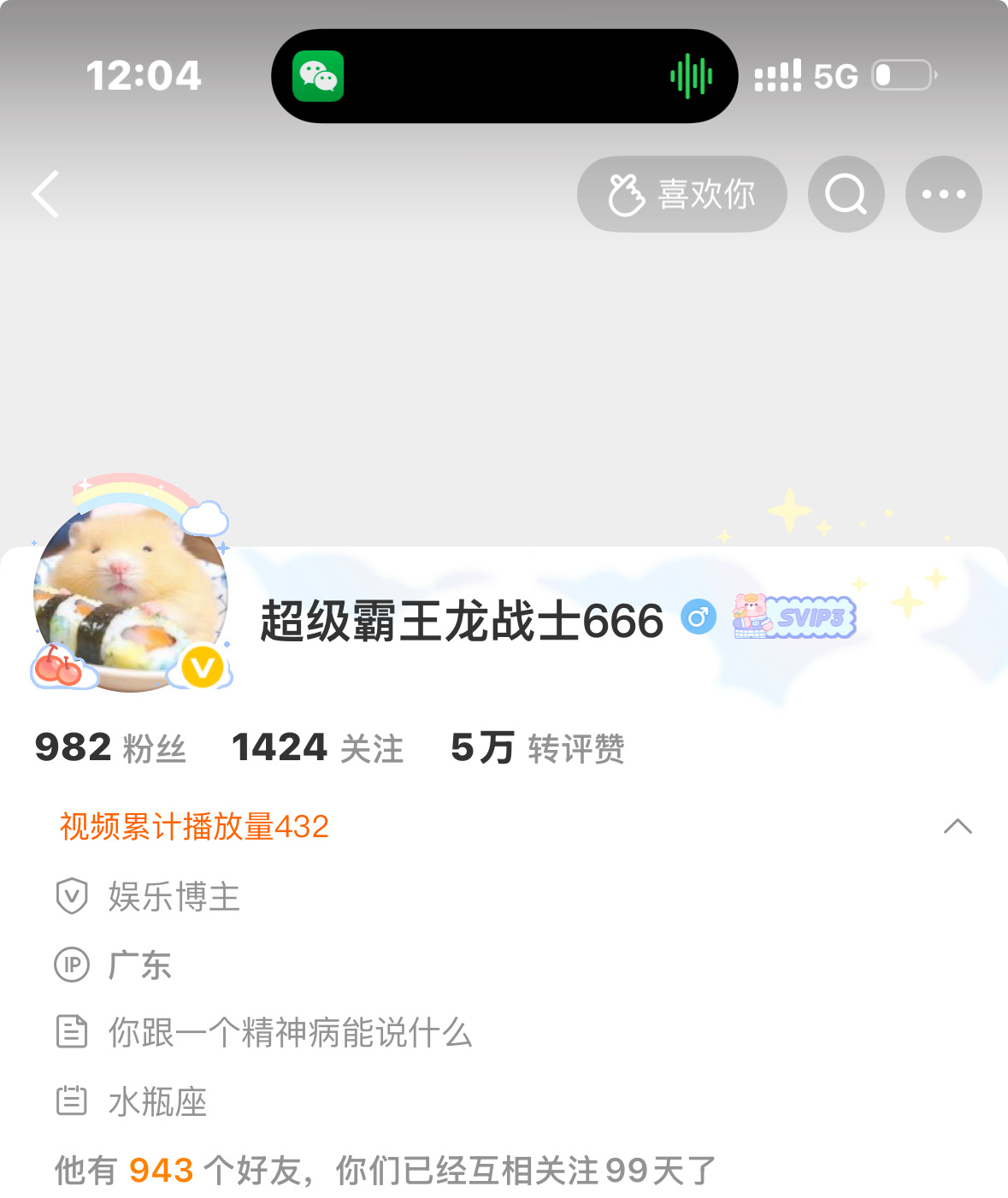Viewport: 1008px width, 1198px height.
Task: Tap the 水瓶座 zodiac icon
Action: (x=73, y=1101)
